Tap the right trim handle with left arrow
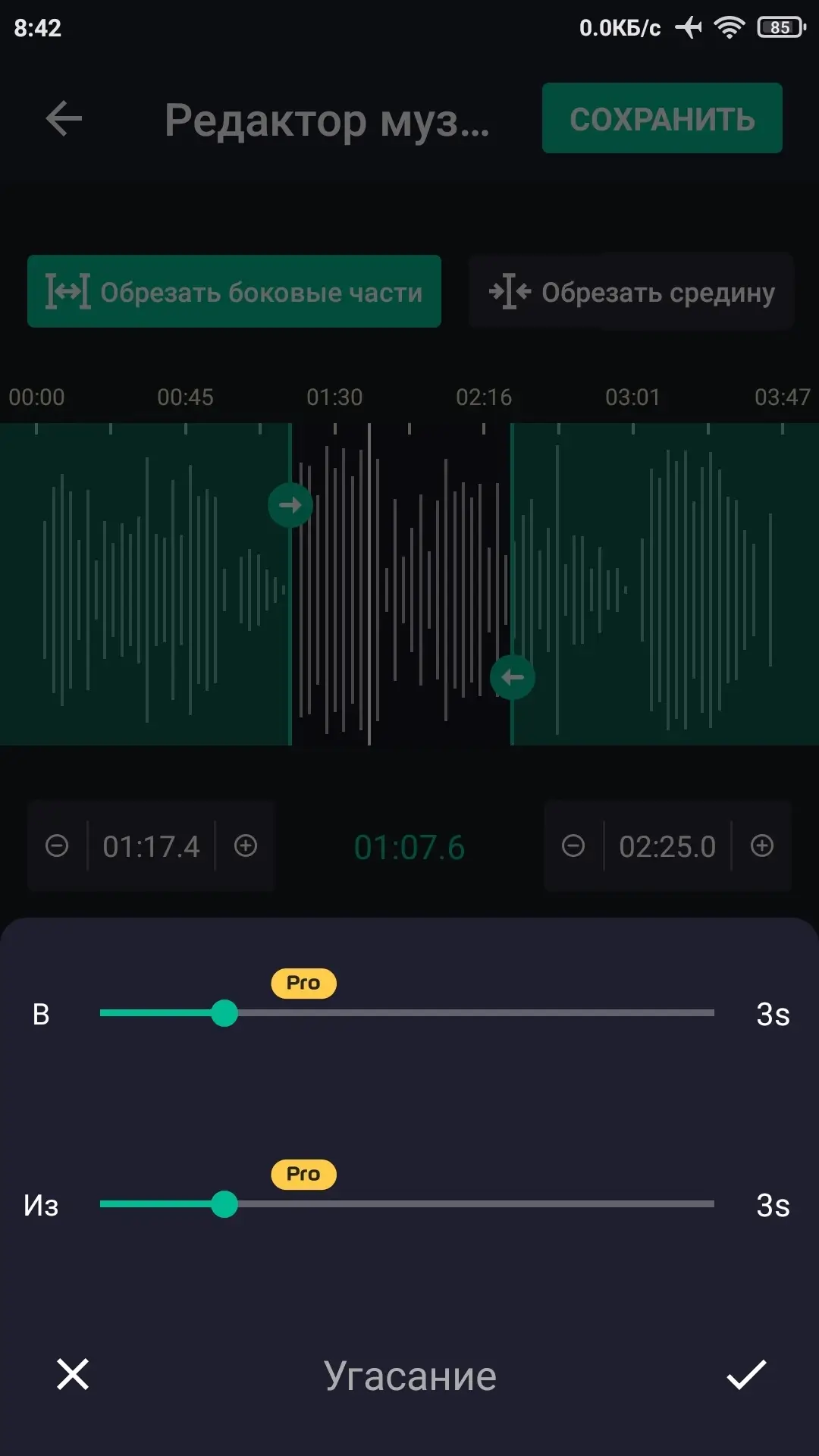The width and height of the screenshot is (819, 1456). (513, 677)
